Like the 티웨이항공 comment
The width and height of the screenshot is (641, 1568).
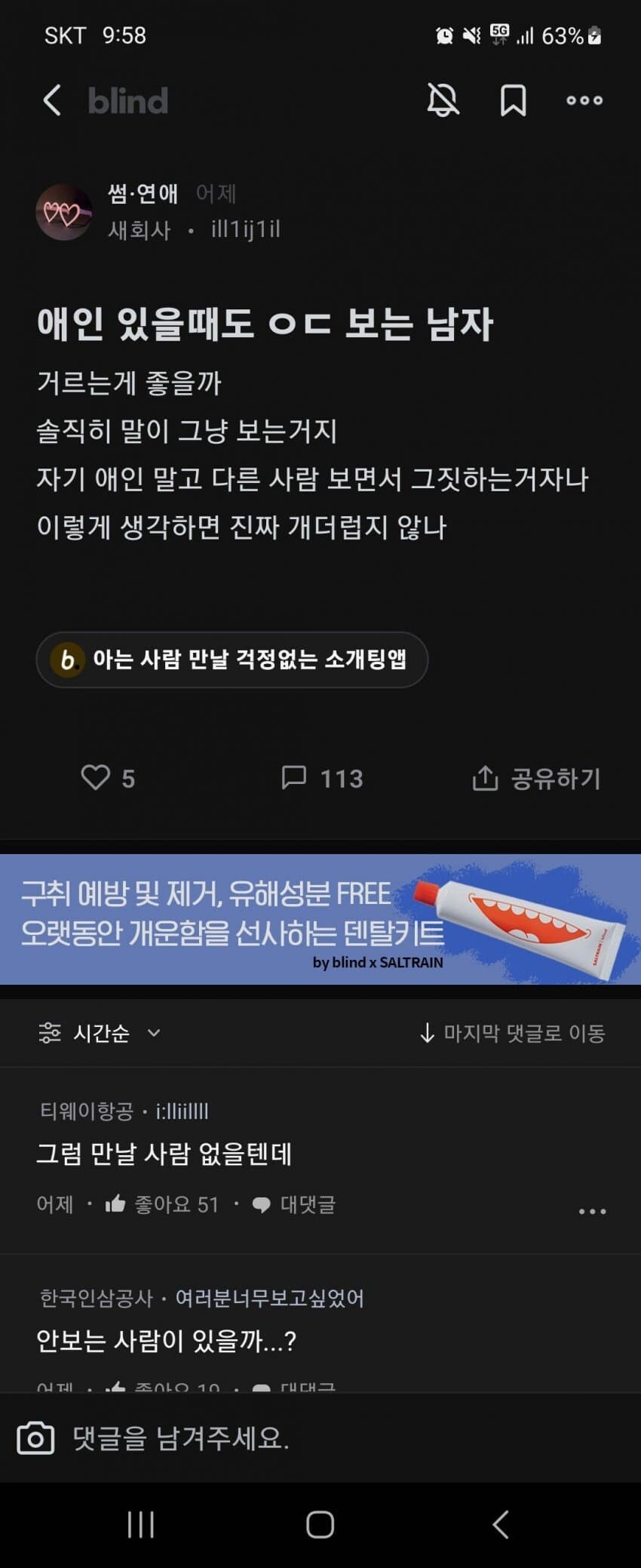tap(115, 1204)
